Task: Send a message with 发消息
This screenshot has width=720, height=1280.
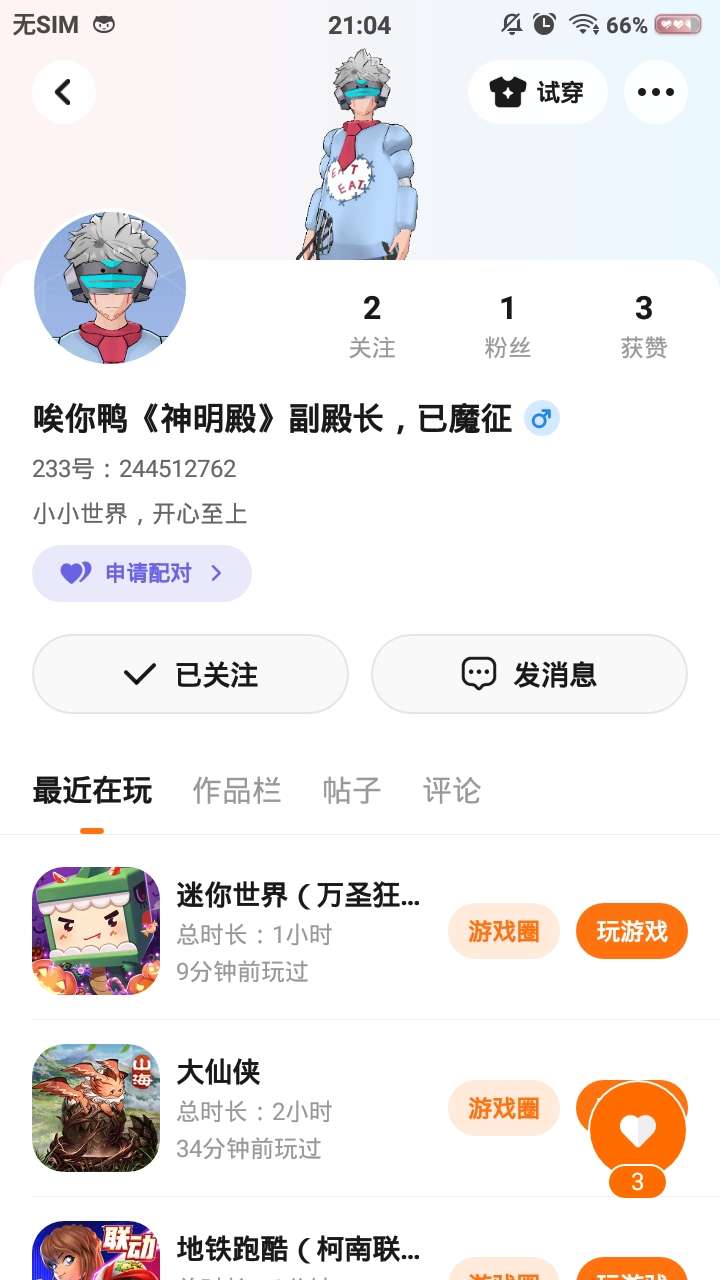Action: (529, 674)
